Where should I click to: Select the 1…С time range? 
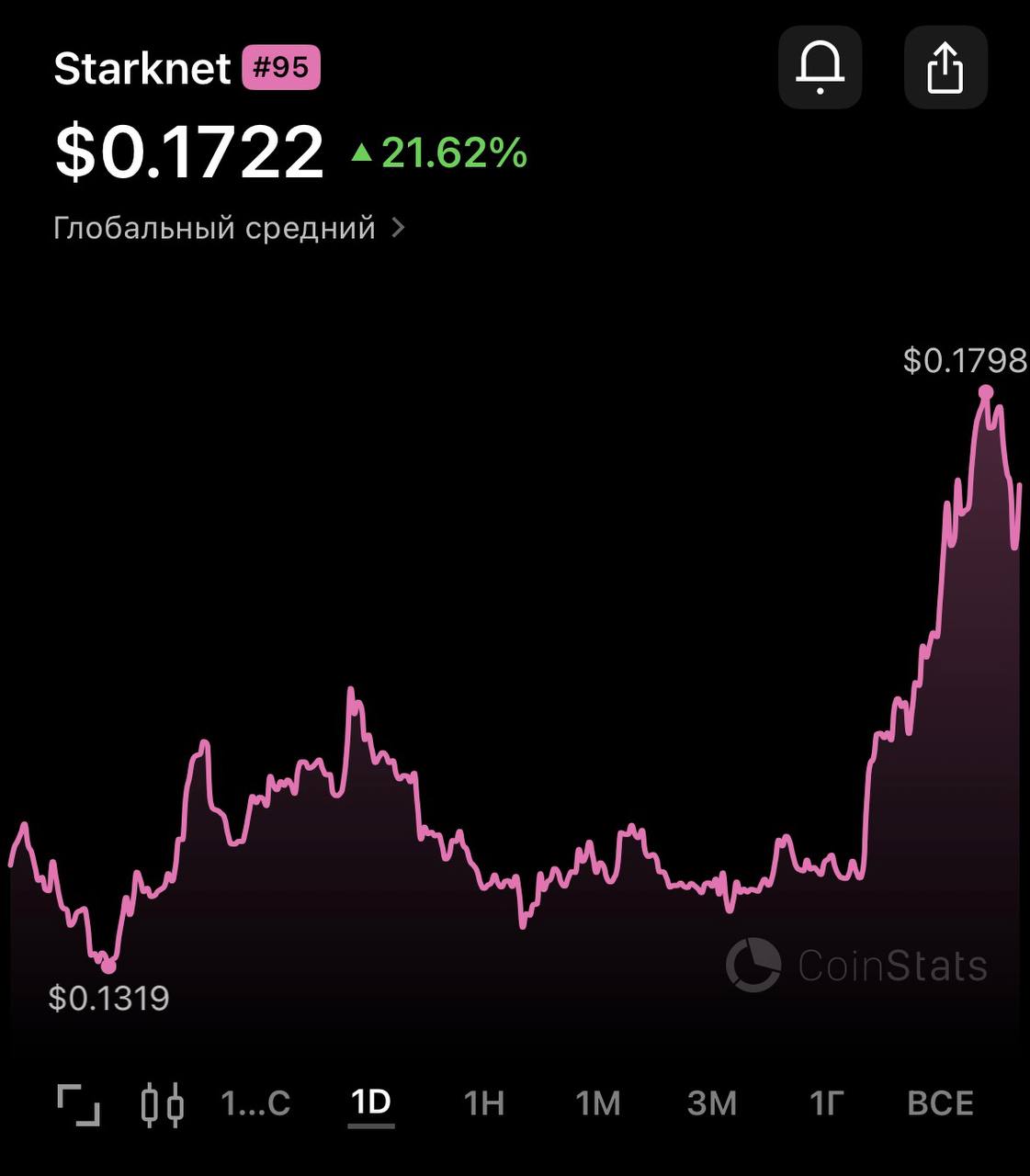(255, 1103)
